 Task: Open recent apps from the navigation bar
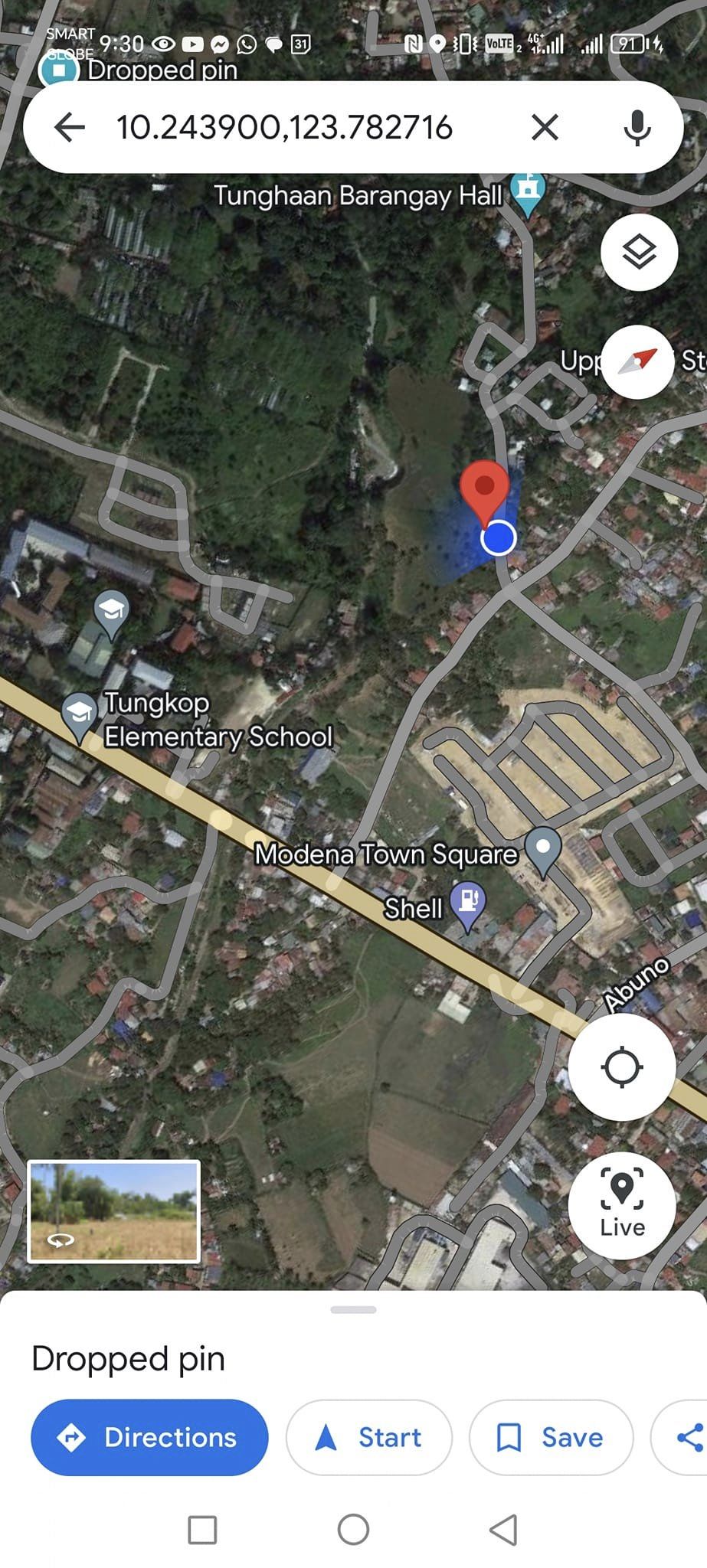coord(202,1530)
